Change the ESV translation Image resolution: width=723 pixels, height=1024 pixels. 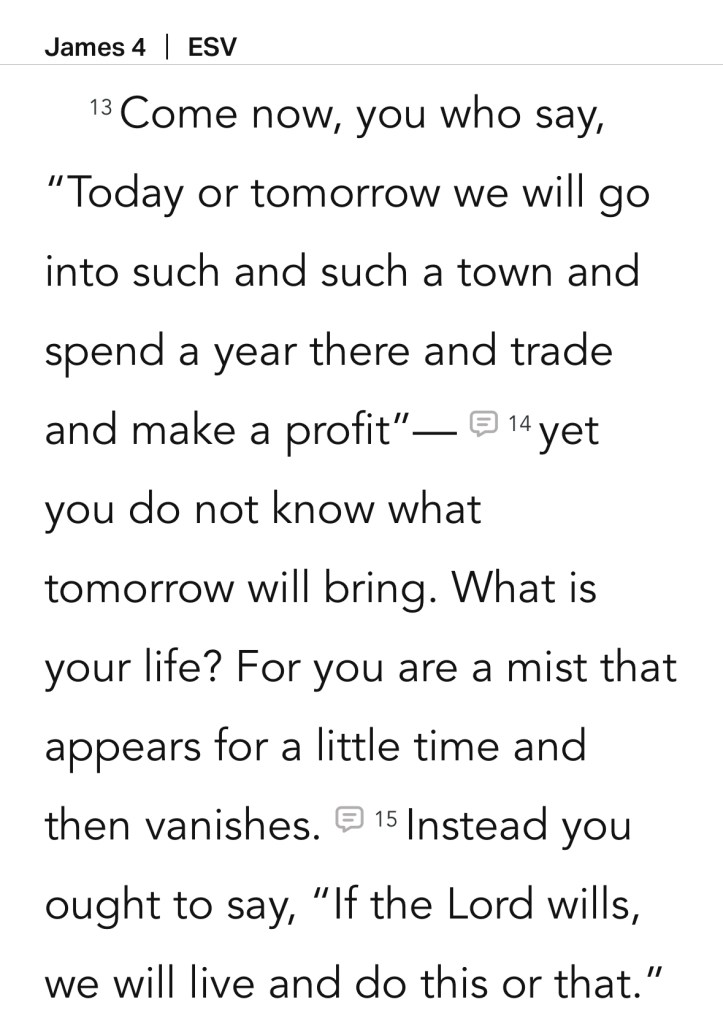pyautogui.click(x=212, y=47)
